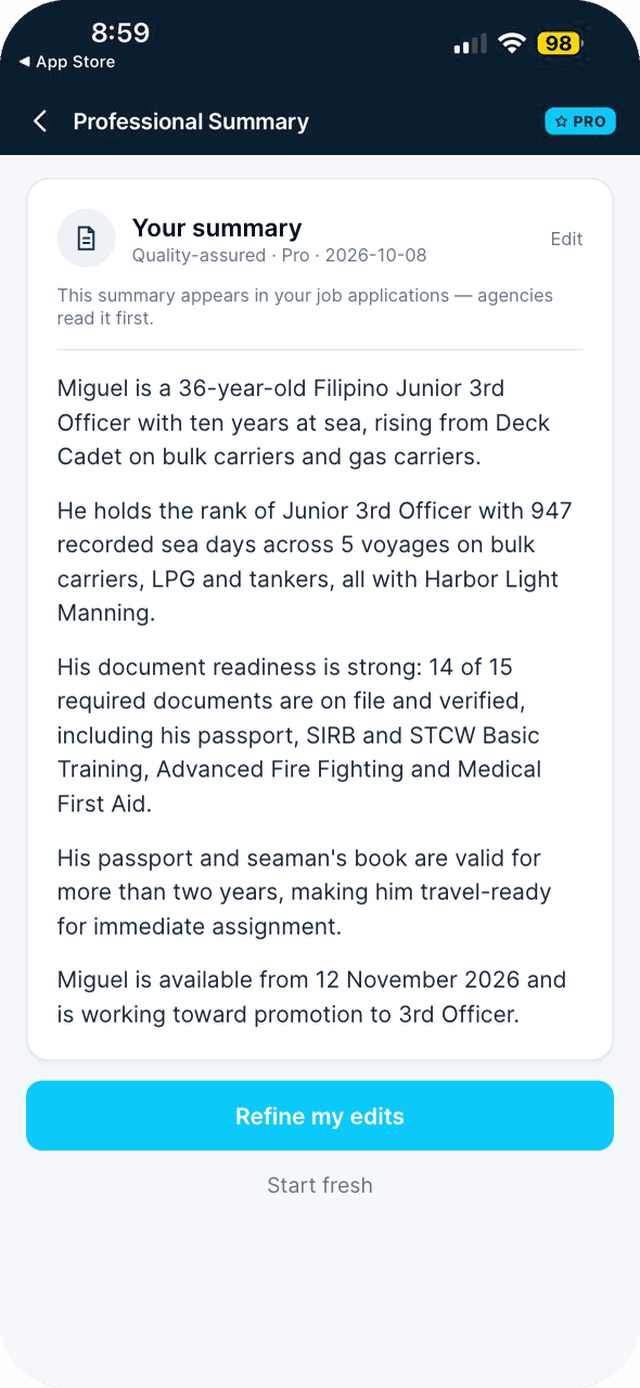
Task: Tap Refine my edits button
Action: [320, 1116]
